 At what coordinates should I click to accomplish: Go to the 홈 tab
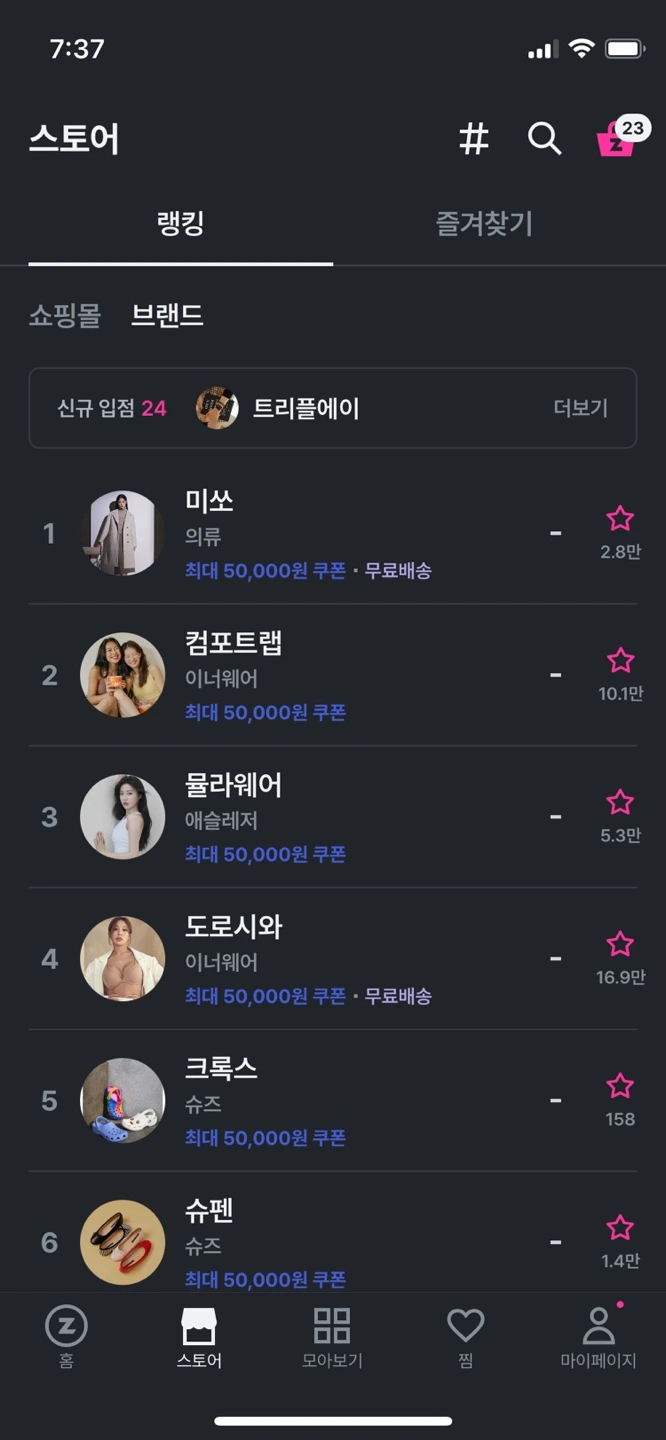click(x=66, y=1337)
